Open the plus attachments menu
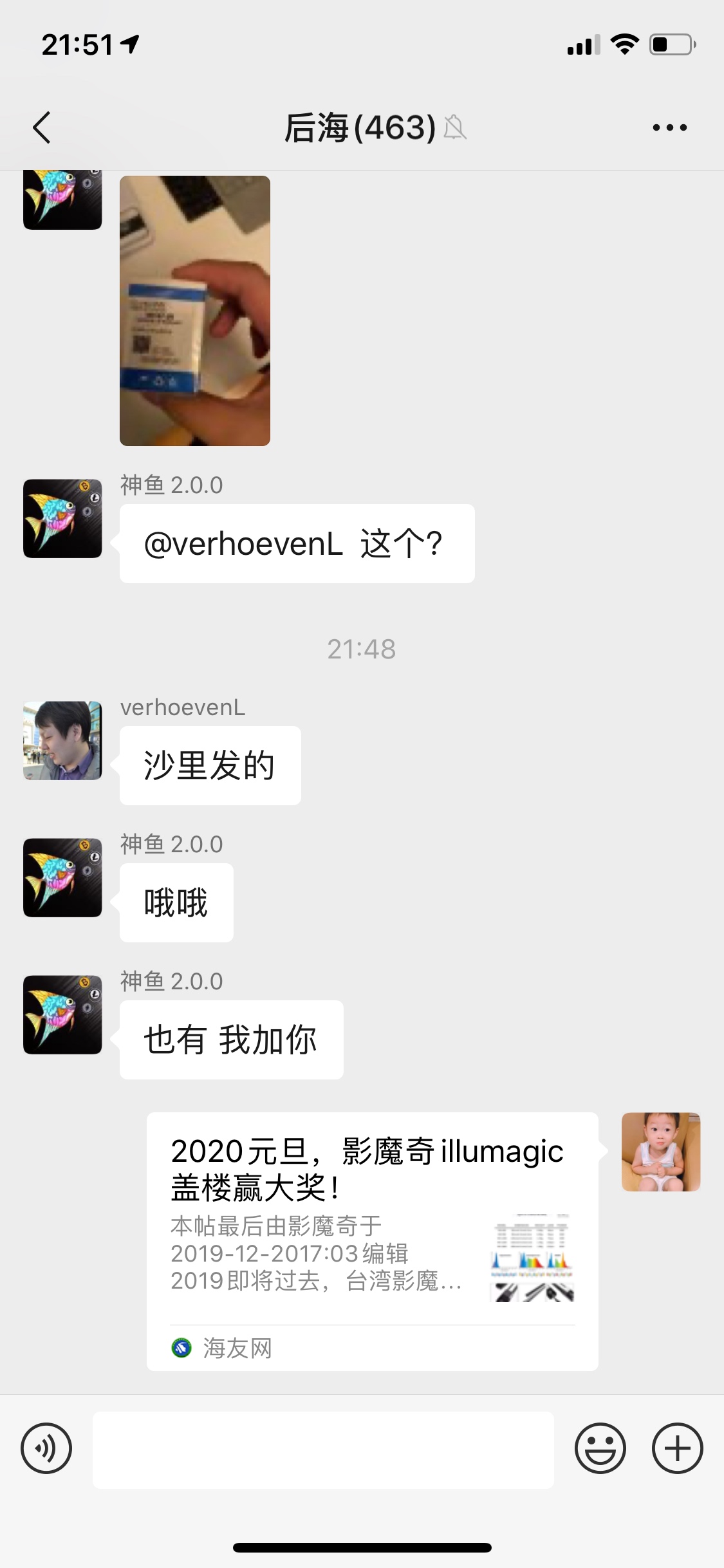 [677, 1448]
